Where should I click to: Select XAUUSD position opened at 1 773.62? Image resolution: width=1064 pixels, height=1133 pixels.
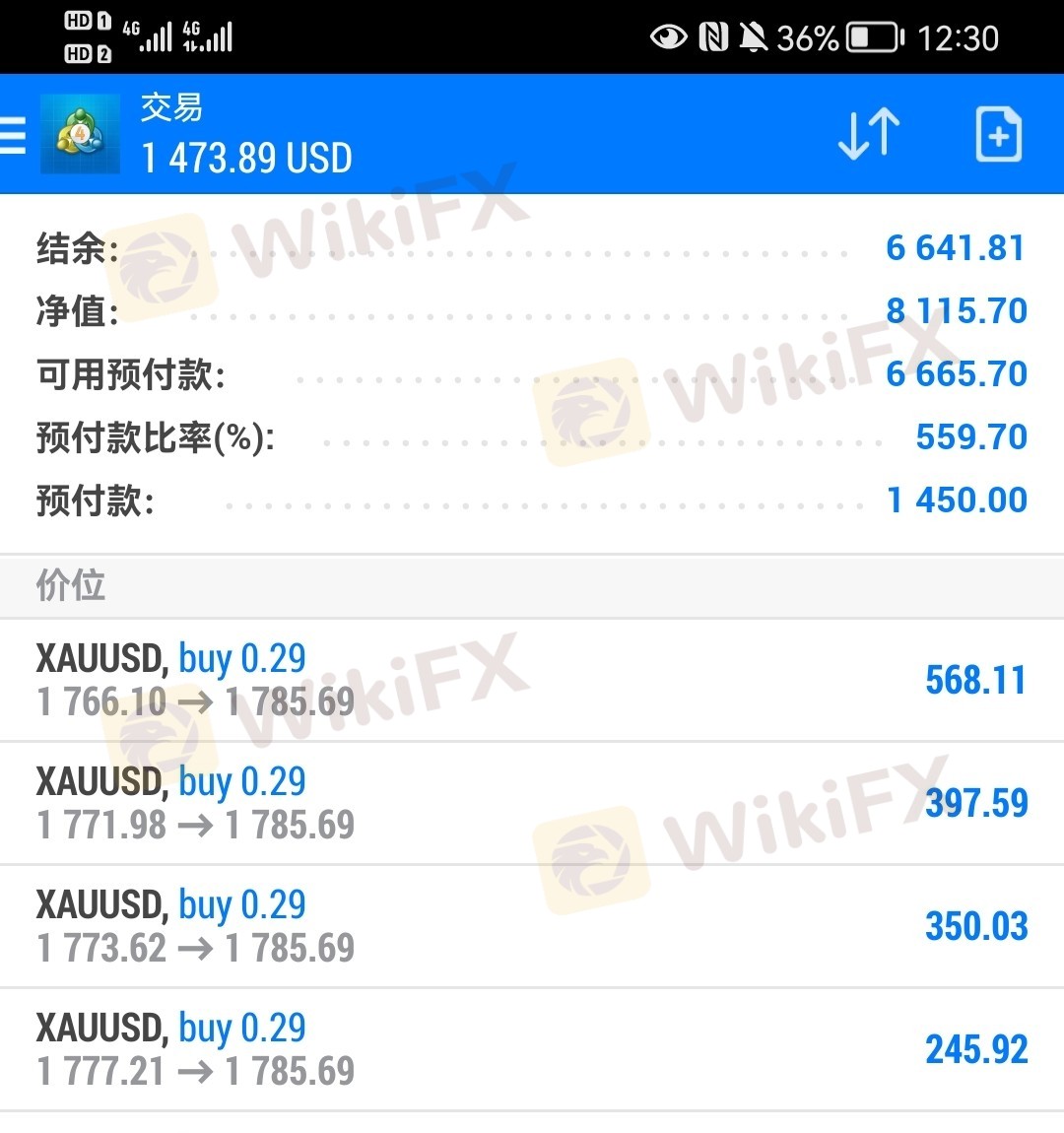532,926
